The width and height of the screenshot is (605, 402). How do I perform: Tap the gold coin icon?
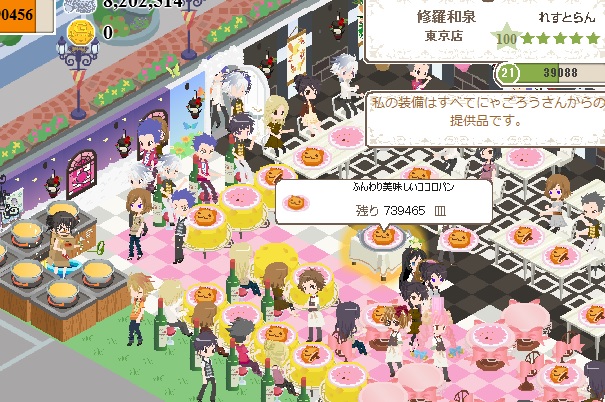click(x=84, y=31)
